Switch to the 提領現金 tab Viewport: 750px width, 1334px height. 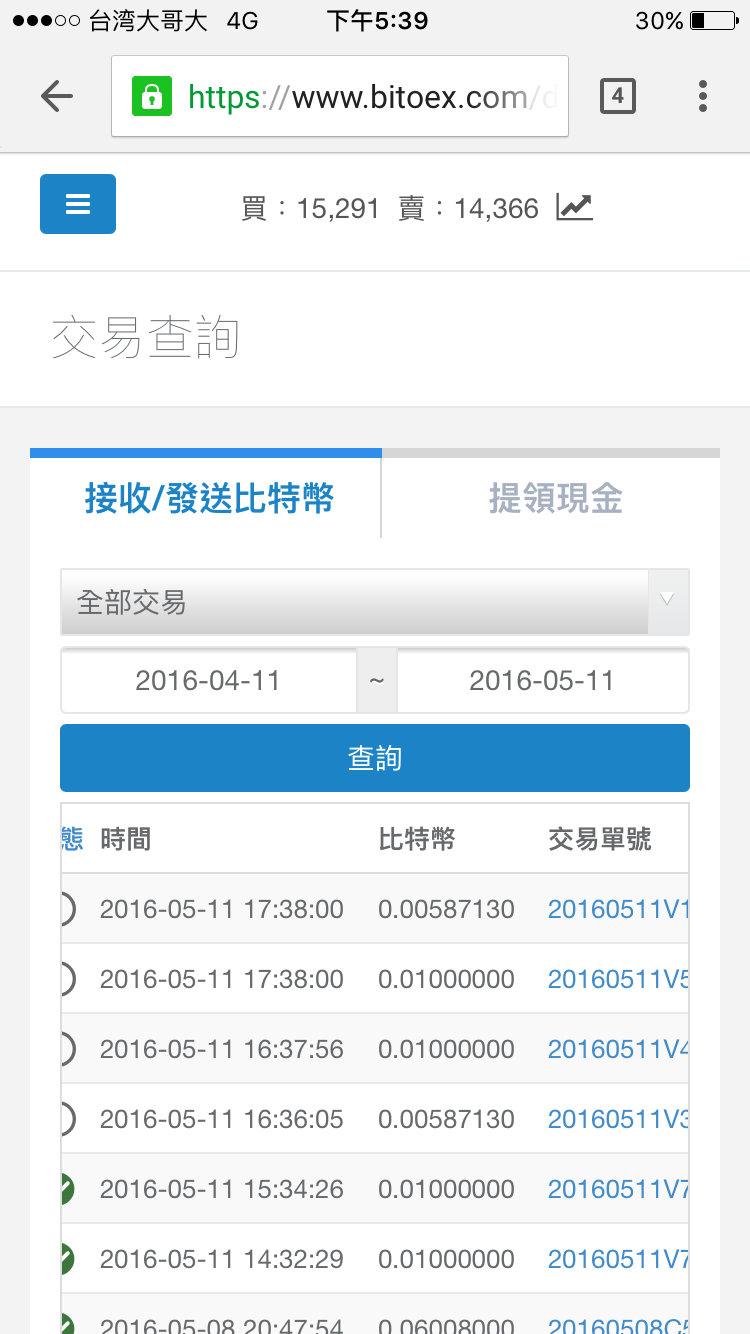click(x=555, y=498)
